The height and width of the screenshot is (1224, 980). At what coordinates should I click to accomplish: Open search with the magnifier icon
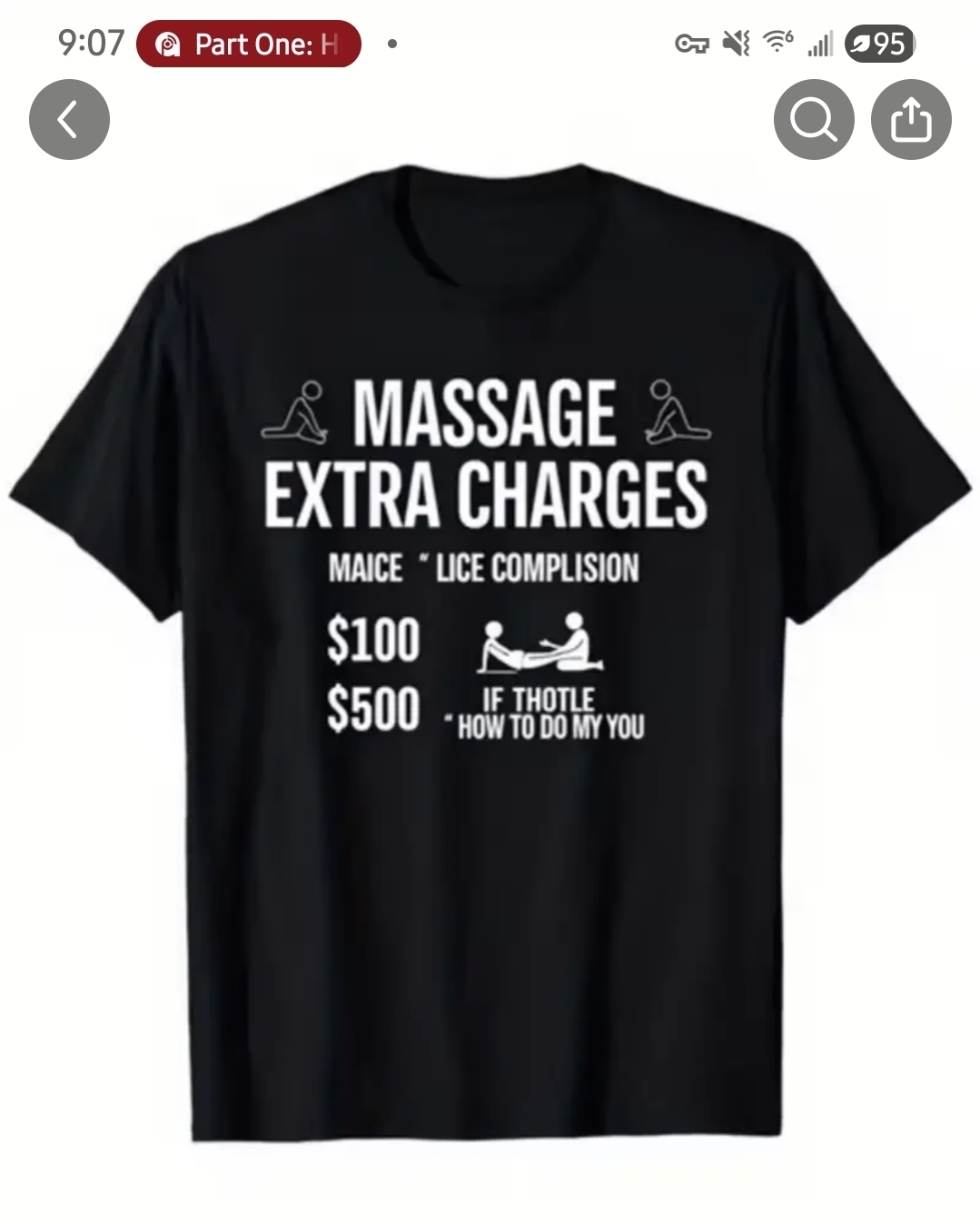click(814, 120)
